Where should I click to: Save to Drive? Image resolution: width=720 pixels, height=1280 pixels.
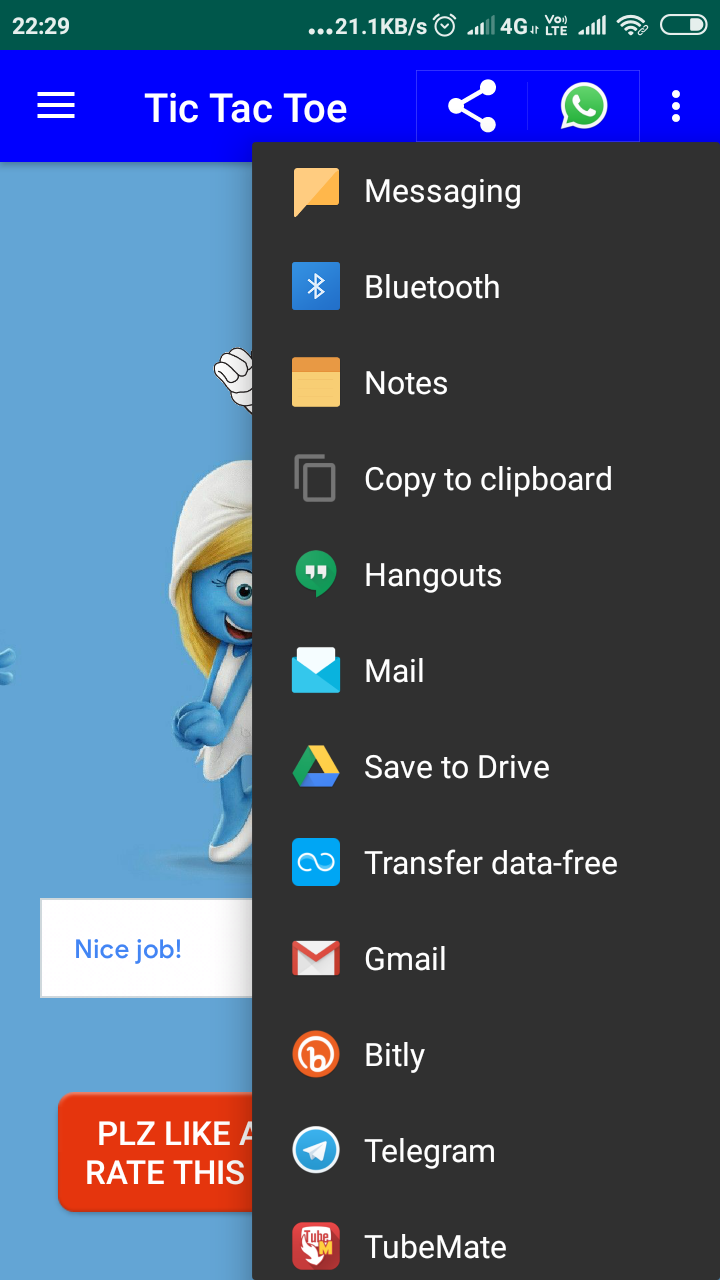click(456, 767)
